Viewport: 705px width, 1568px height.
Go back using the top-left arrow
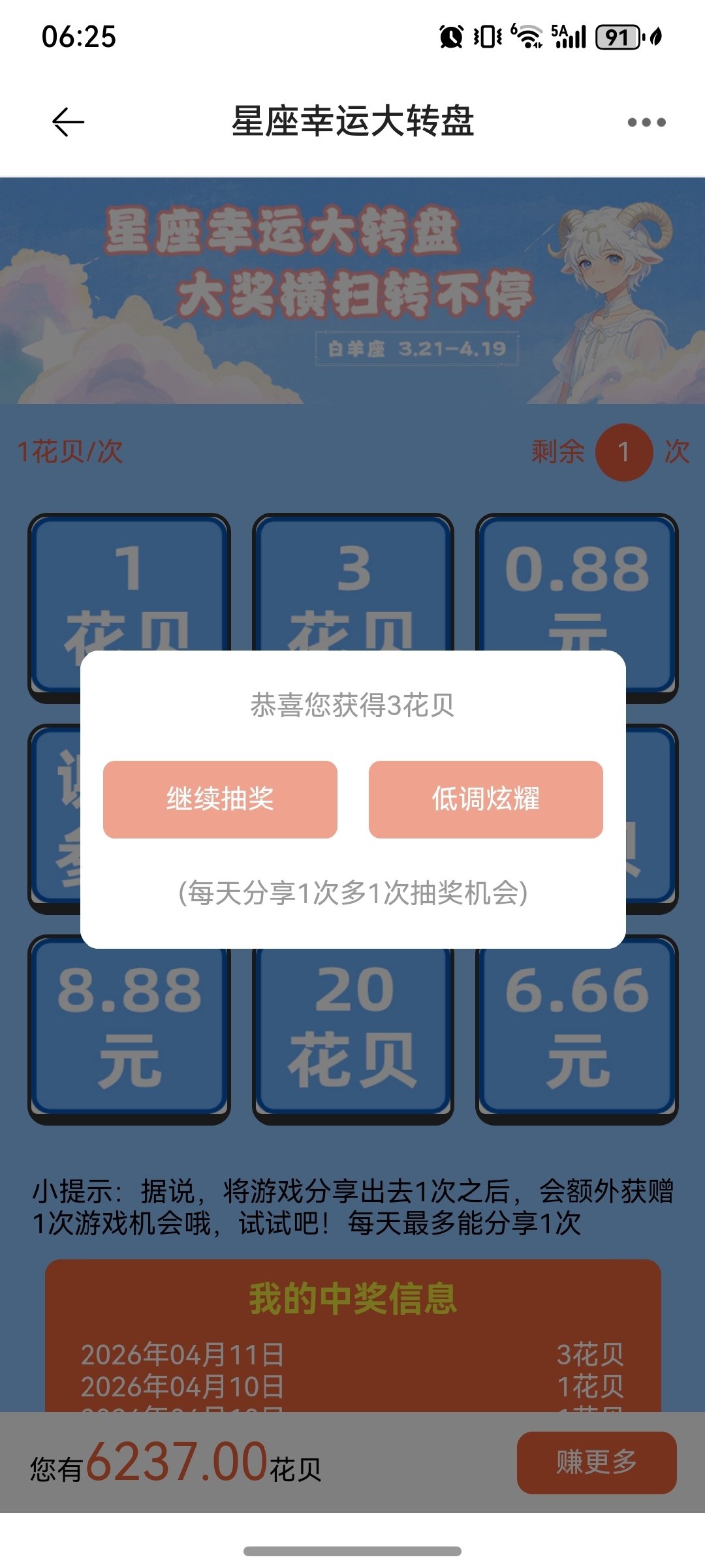point(68,122)
